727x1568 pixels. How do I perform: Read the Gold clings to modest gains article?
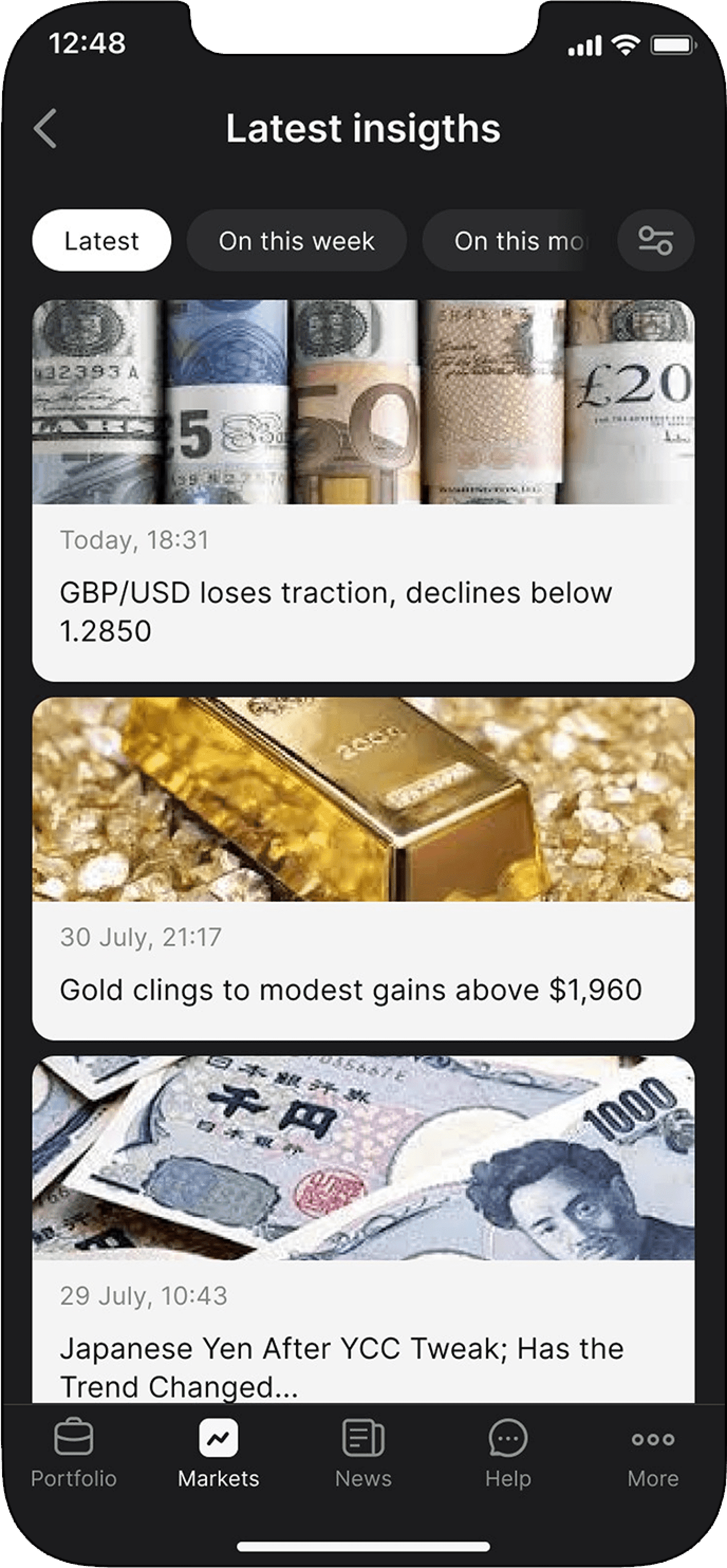[x=362, y=989]
